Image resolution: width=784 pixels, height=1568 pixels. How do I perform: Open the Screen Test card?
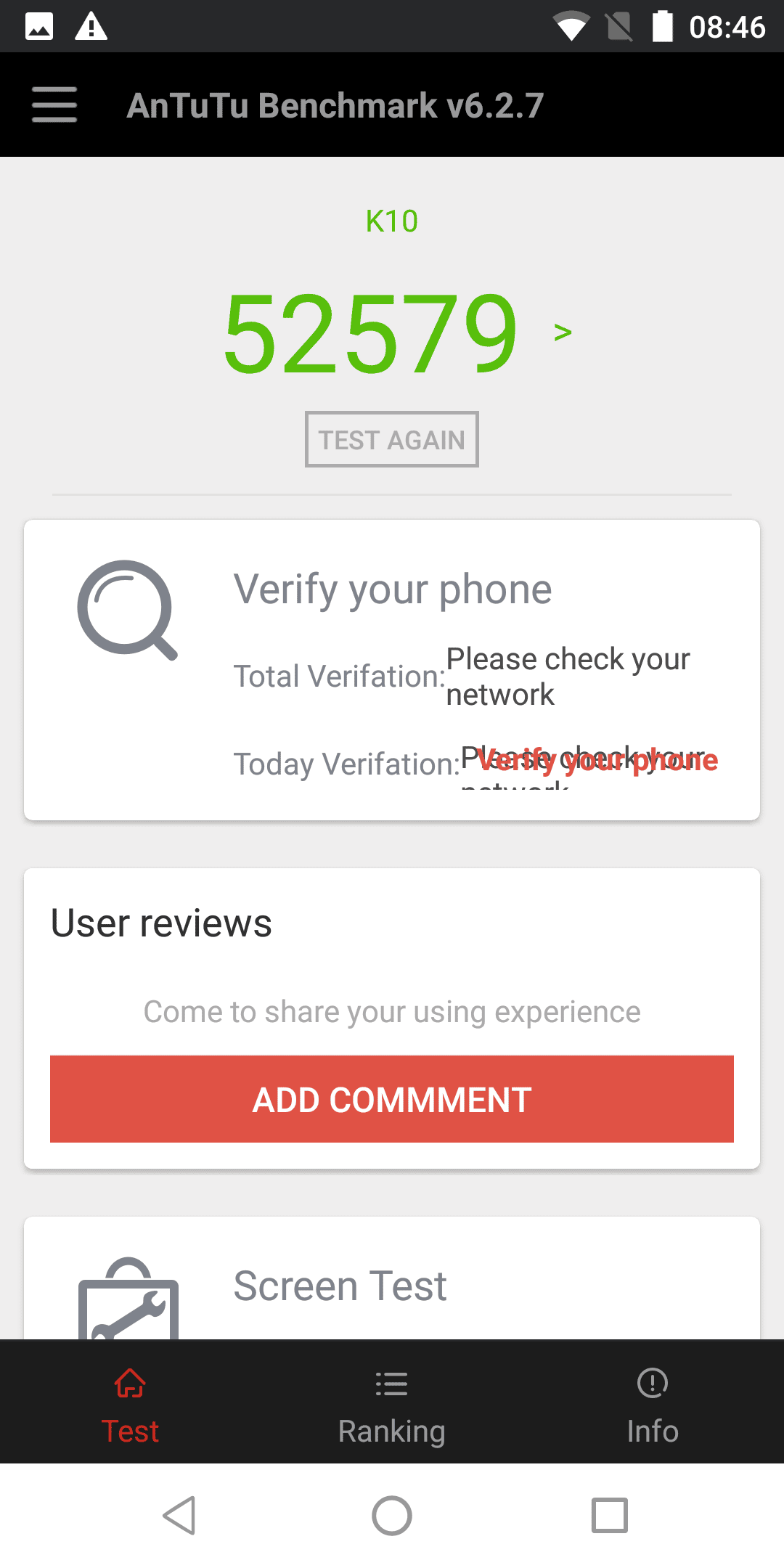(x=392, y=1279)
